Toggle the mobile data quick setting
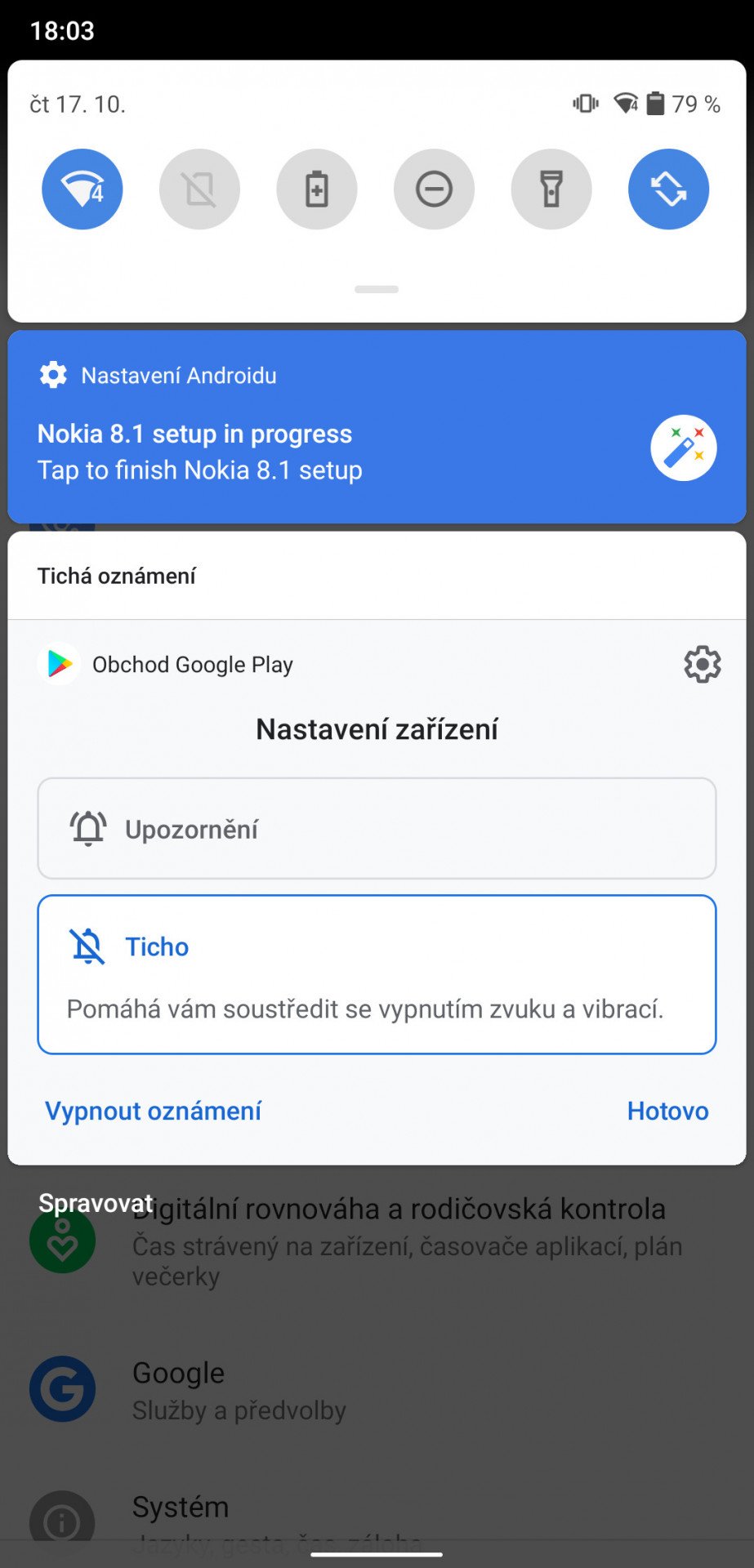 (199, 189)
